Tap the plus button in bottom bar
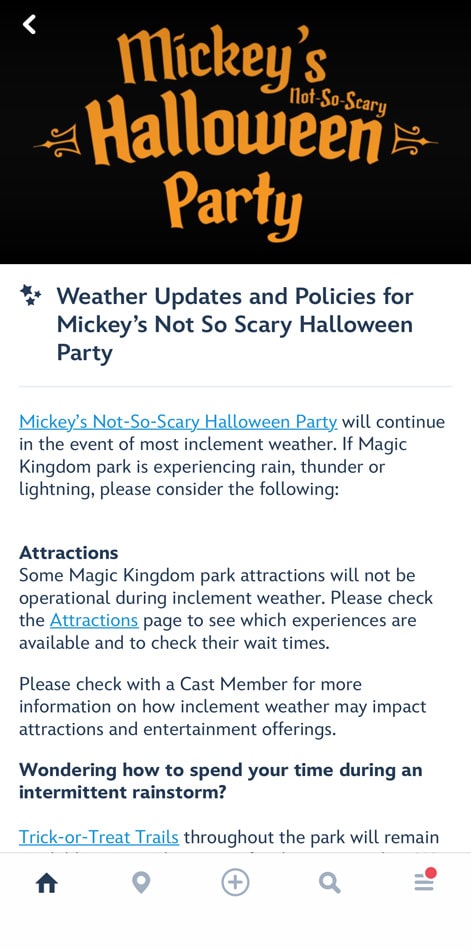The image size is (471, 950). pyautogui.click(x=235, y=883)
